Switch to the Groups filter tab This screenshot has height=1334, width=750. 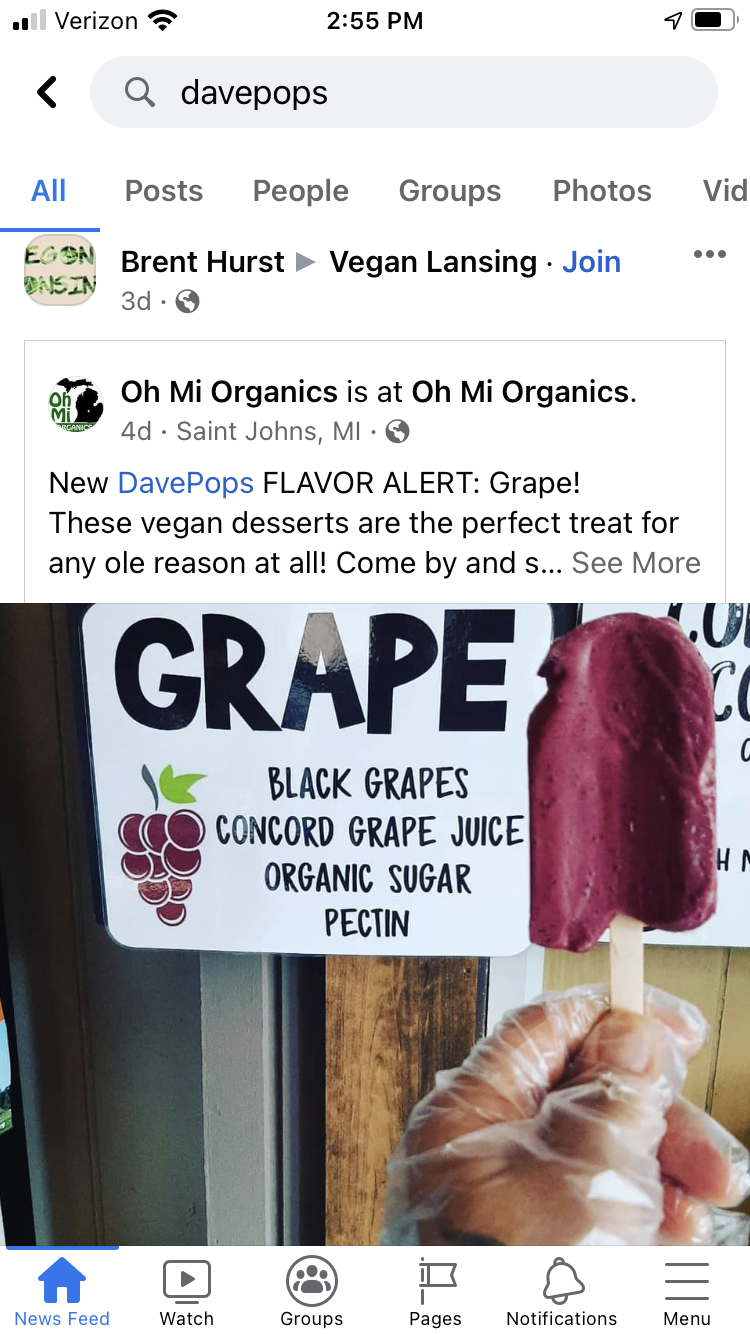(x=450, y=191)
